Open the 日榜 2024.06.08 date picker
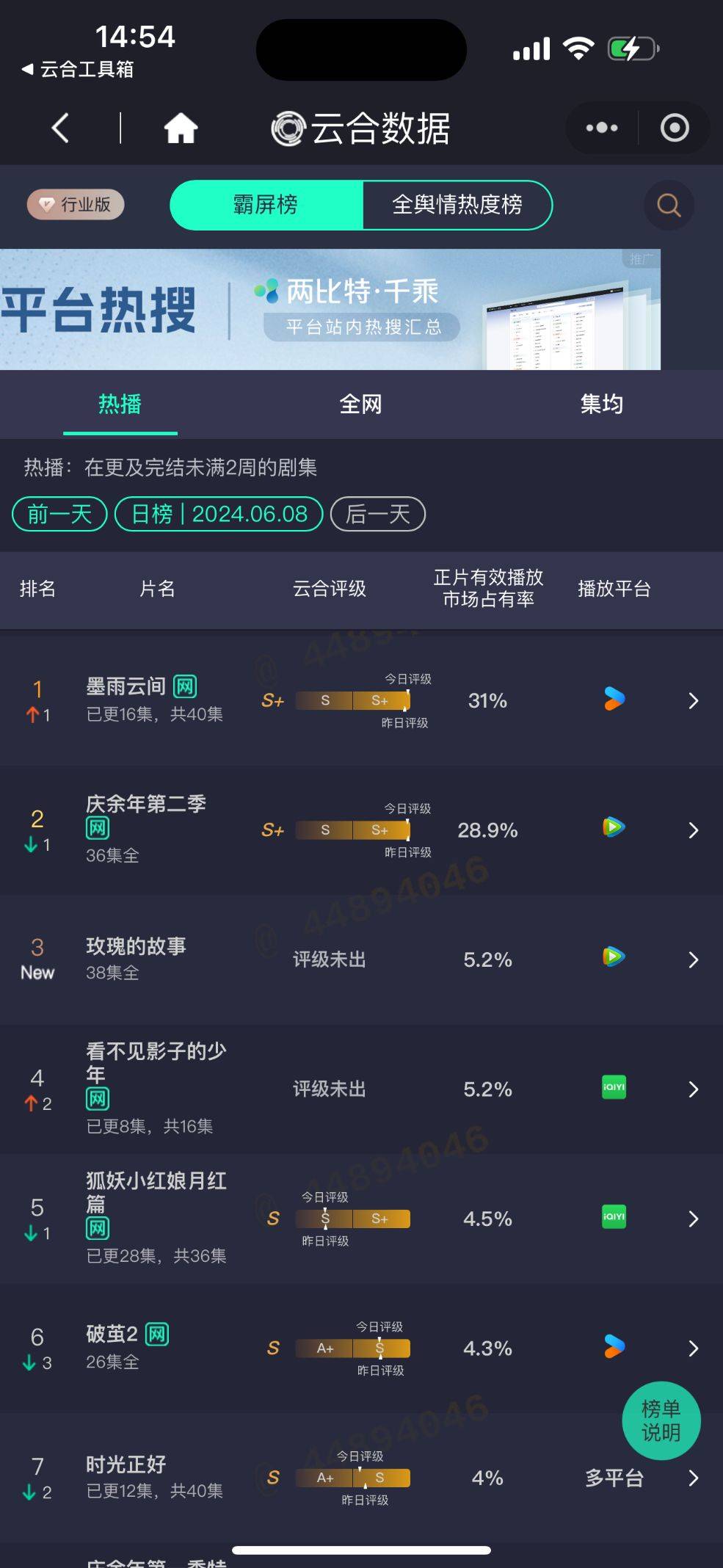723x1568 pixels. pyautogui.click(x=219, y=514)
